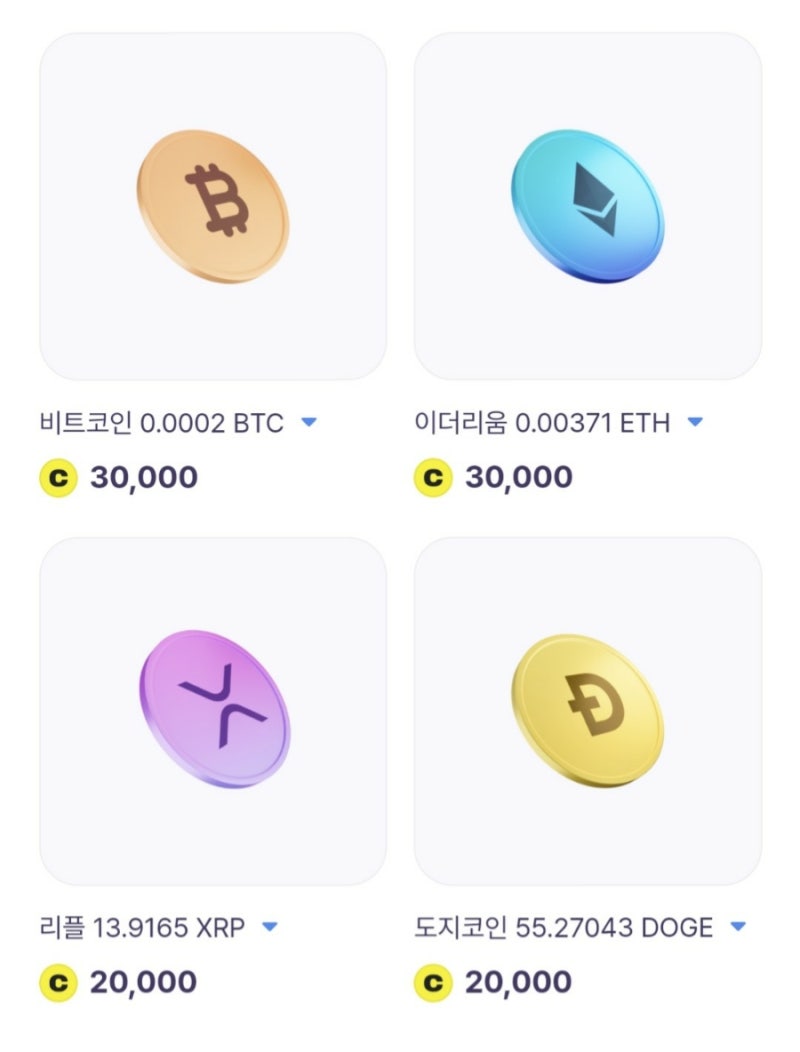
Task: Click the yellow C icon beside 리플 20,000
Action: point(56,981)
